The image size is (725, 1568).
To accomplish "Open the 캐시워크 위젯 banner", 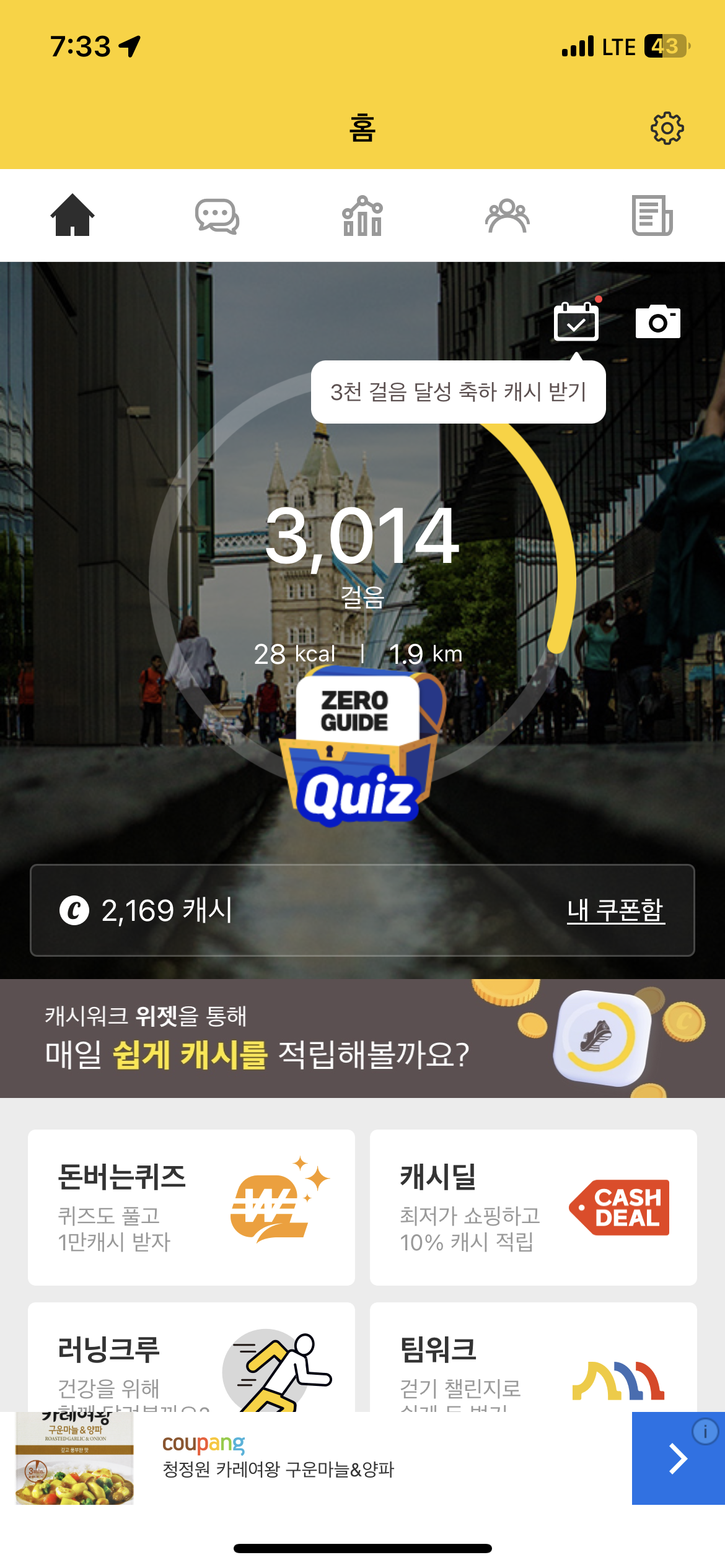I will pos(362,1039).
